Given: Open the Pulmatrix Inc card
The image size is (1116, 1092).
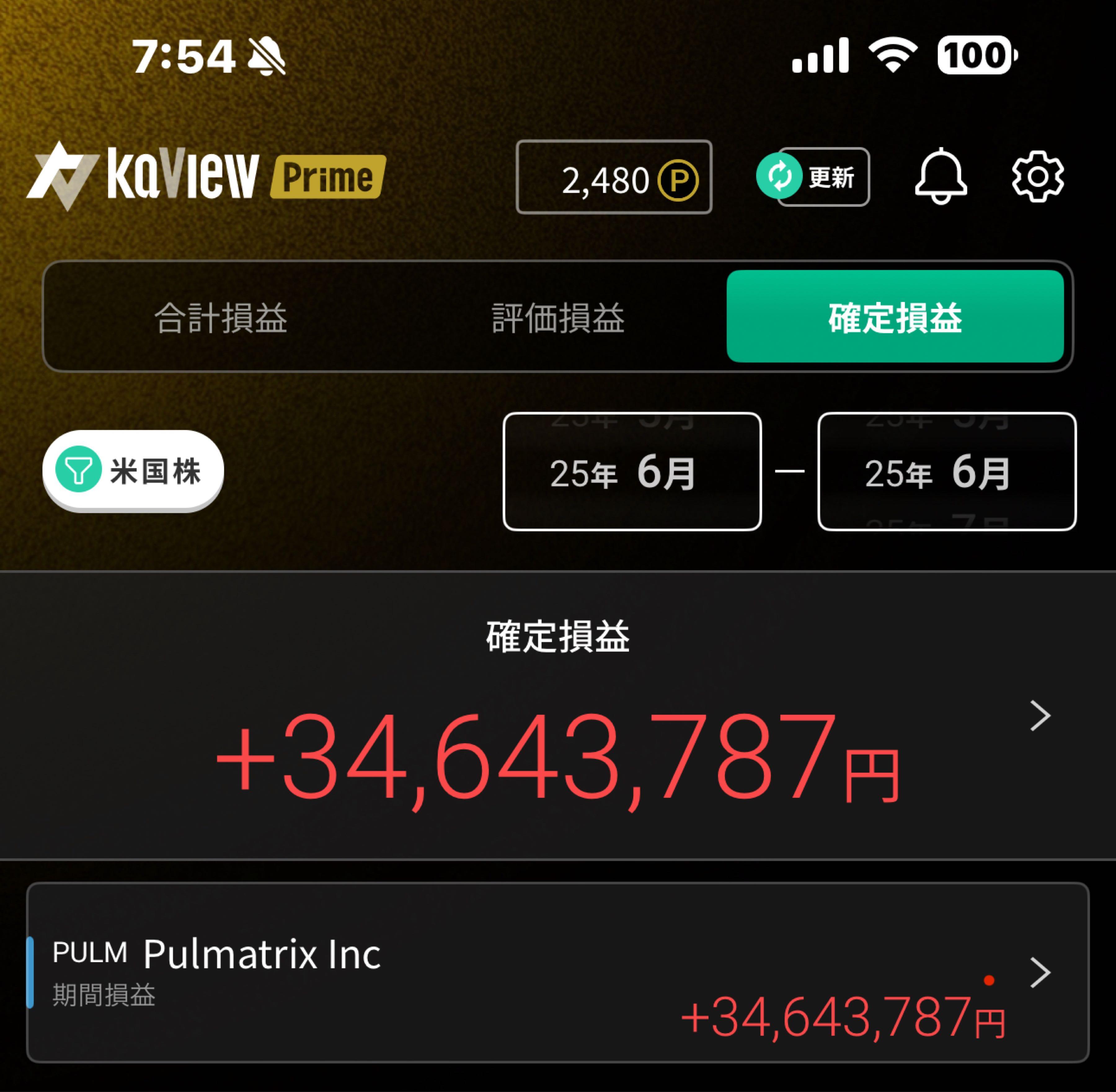Looking at the screenshot, I should pos(557,972).
